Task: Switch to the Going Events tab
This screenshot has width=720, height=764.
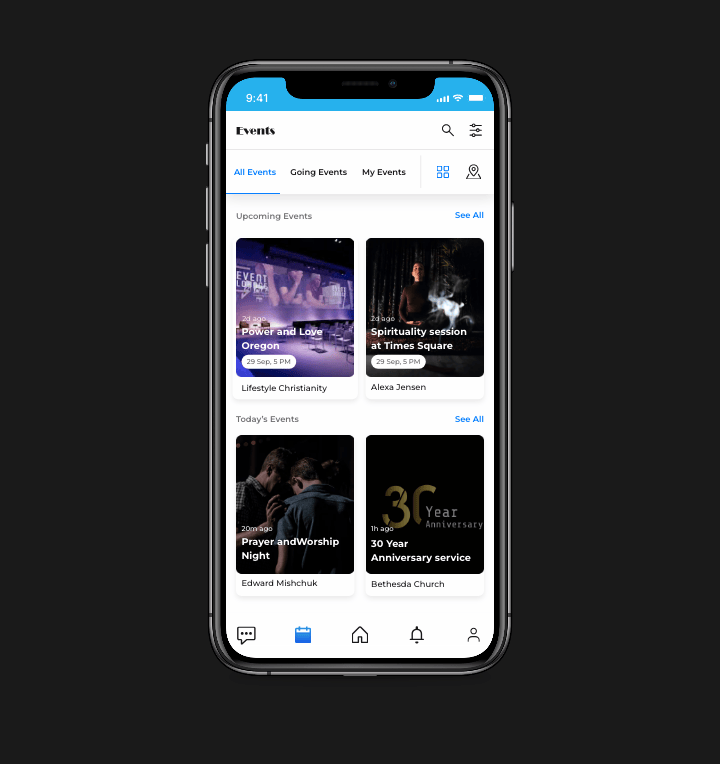Action: pos(318,172)
